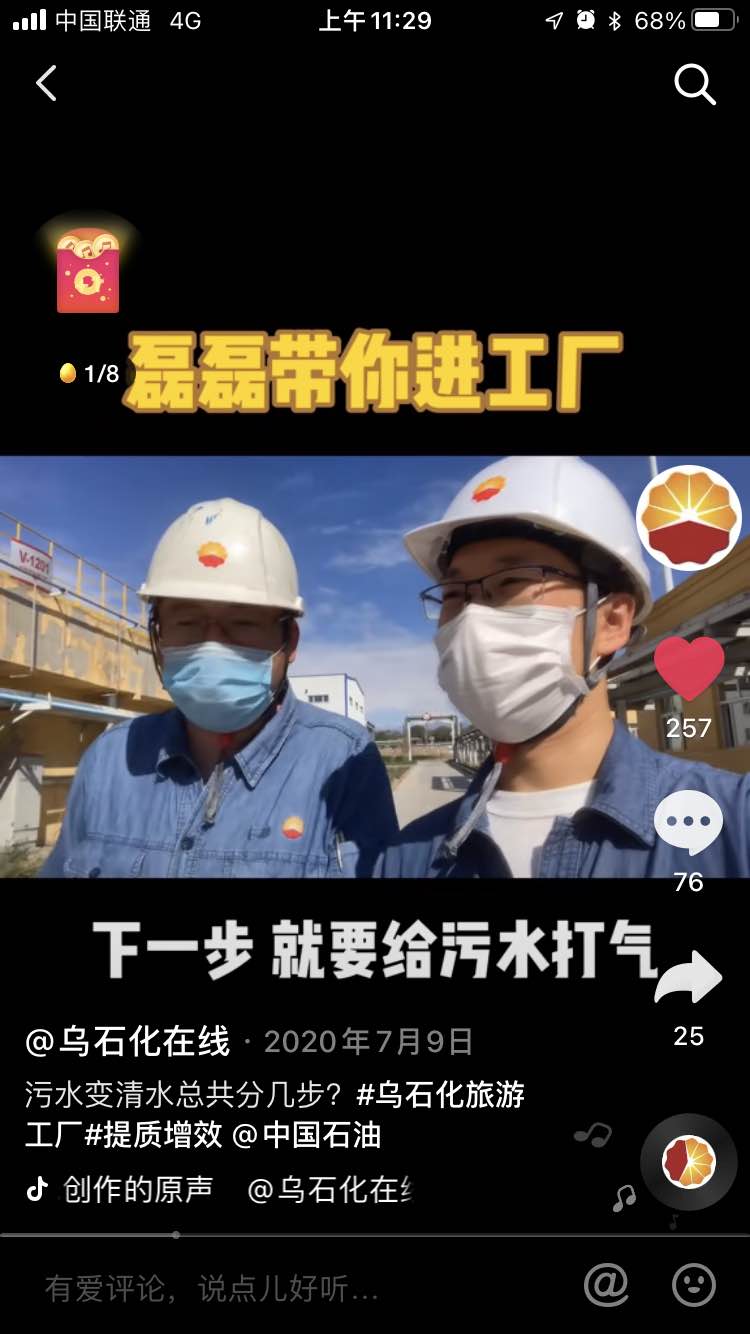The height and width of the screenshot is (1334, 750).
Task: Mention someone with the @ icon
Action: tap(606, 1285)
